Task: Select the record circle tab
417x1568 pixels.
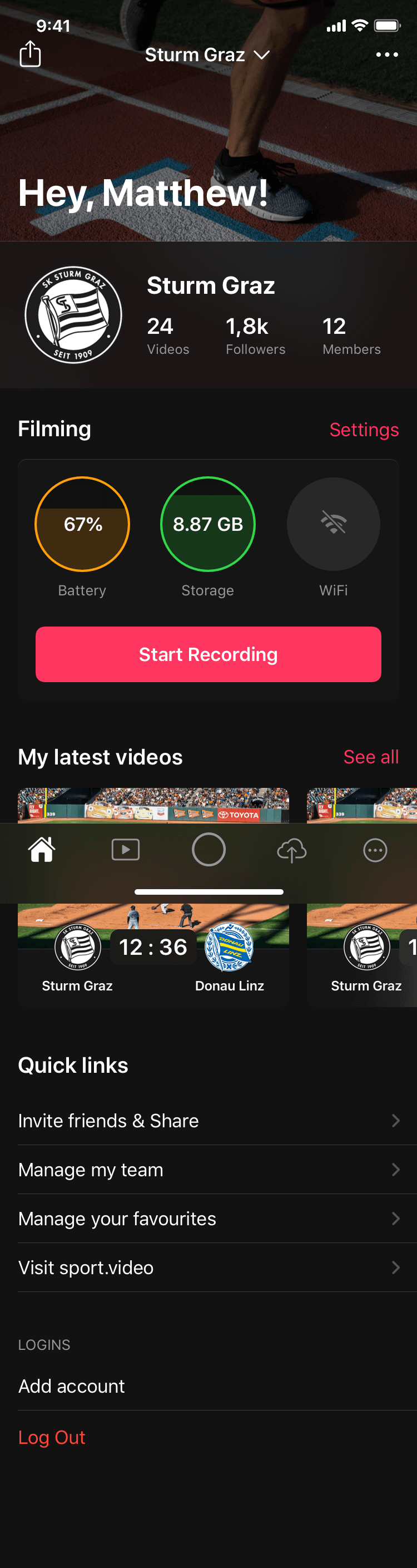Action: coord(209,850)
